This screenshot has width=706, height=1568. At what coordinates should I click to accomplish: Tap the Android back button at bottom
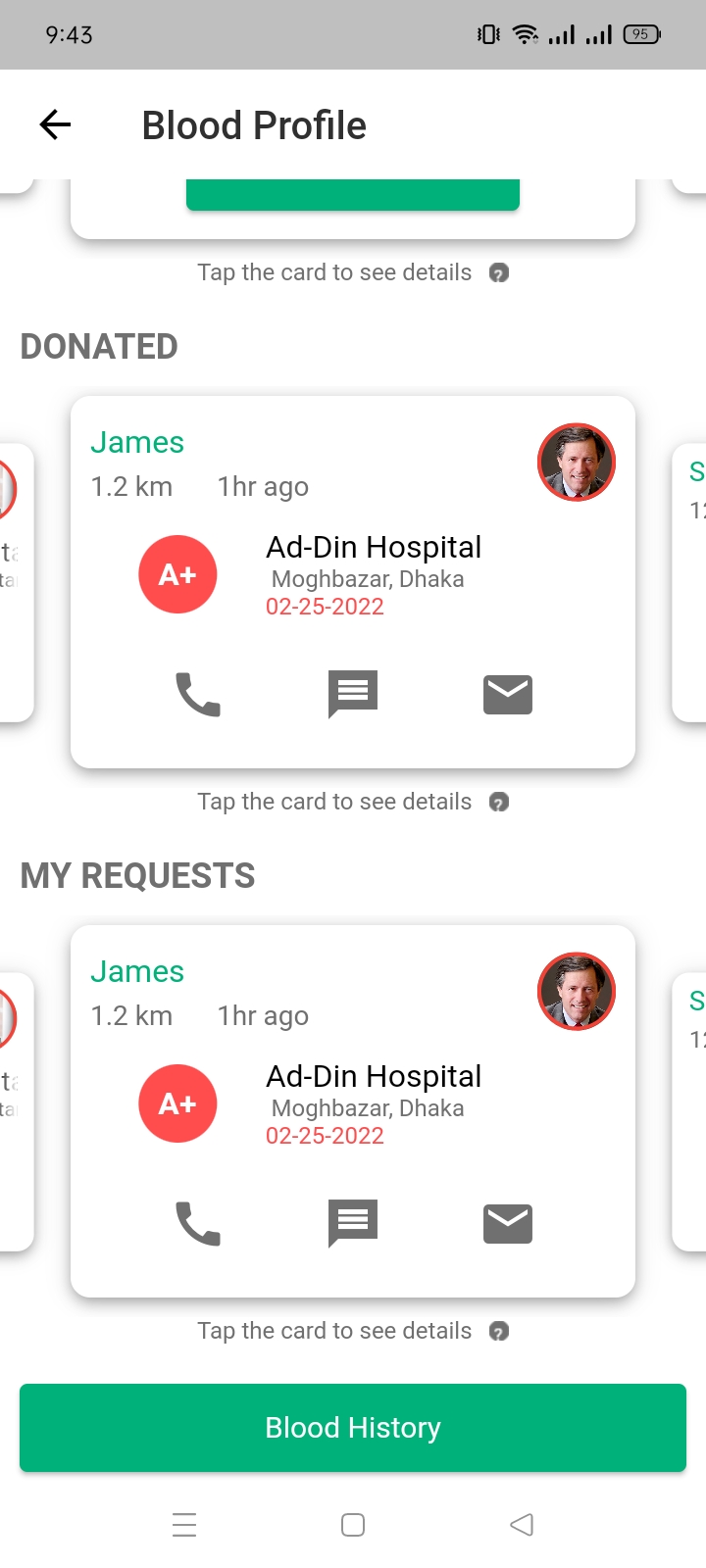[521, 1524]
